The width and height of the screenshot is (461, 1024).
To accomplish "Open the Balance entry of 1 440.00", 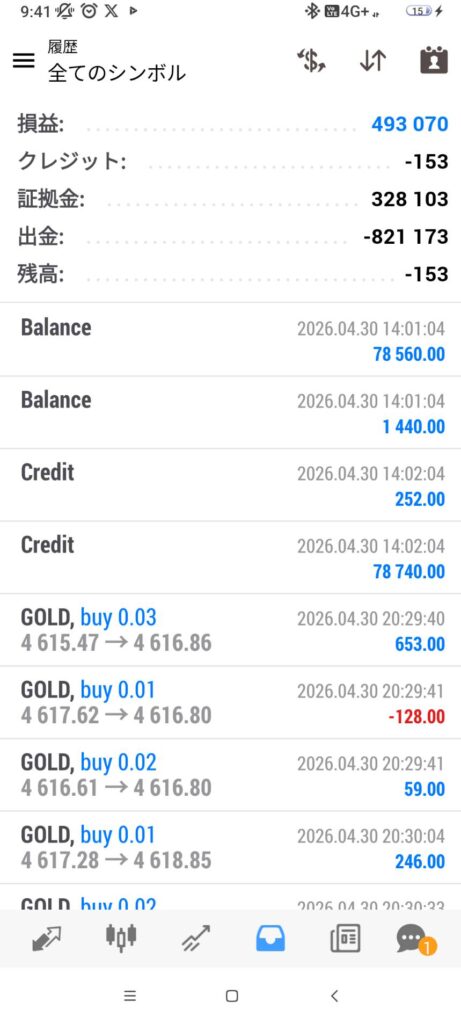I will tap(230, 412).
